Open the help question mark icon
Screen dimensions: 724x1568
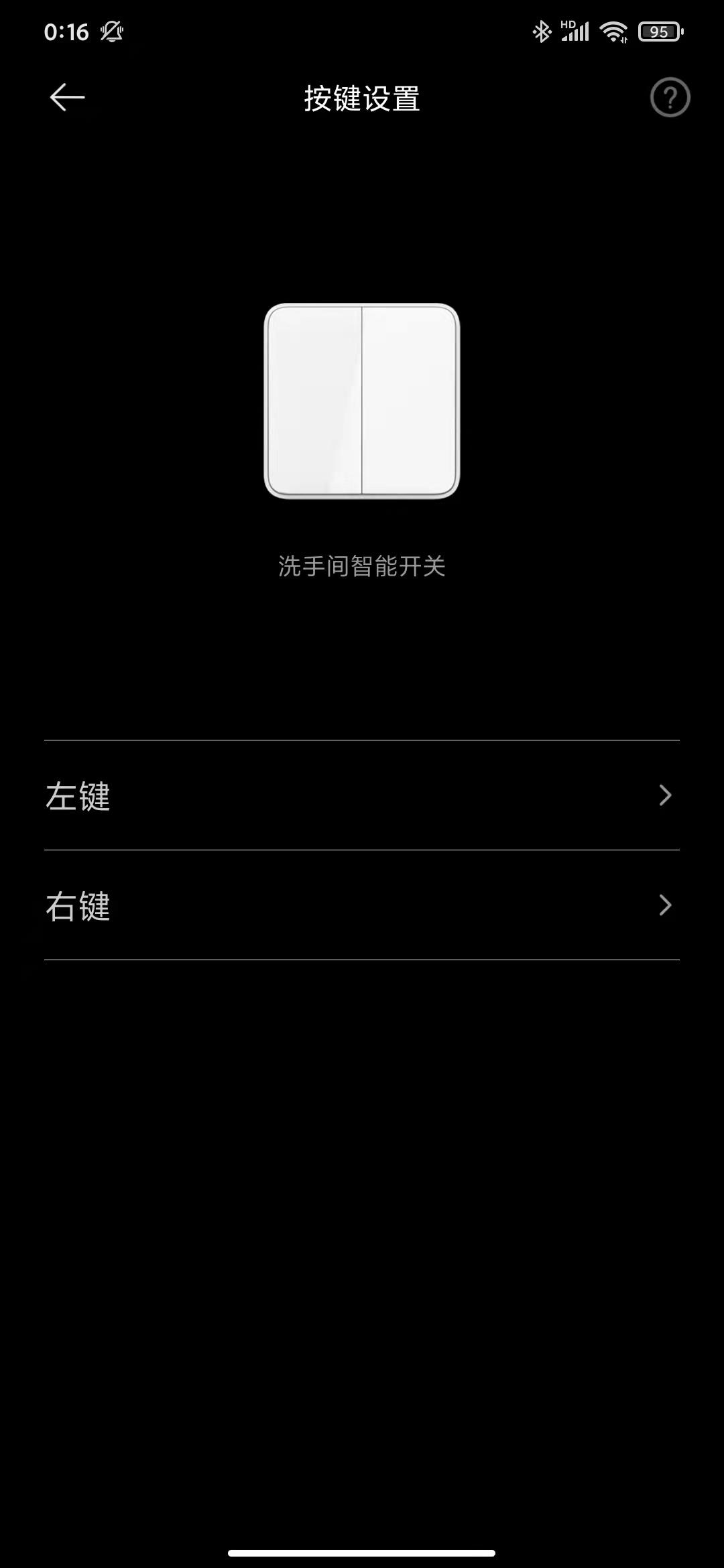pyautogui.click(x=668, y=96)
